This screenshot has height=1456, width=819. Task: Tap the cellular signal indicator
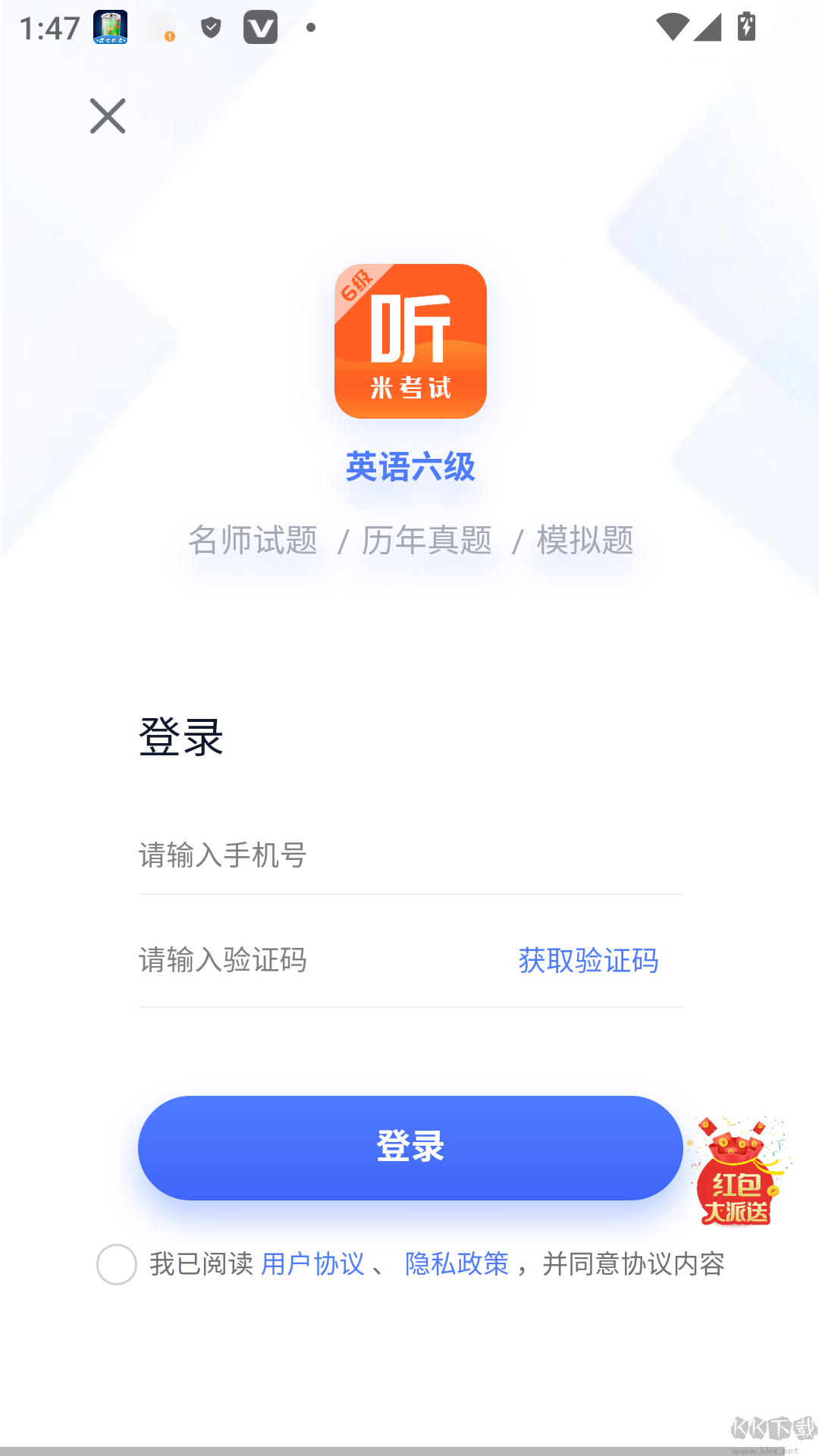707,28
